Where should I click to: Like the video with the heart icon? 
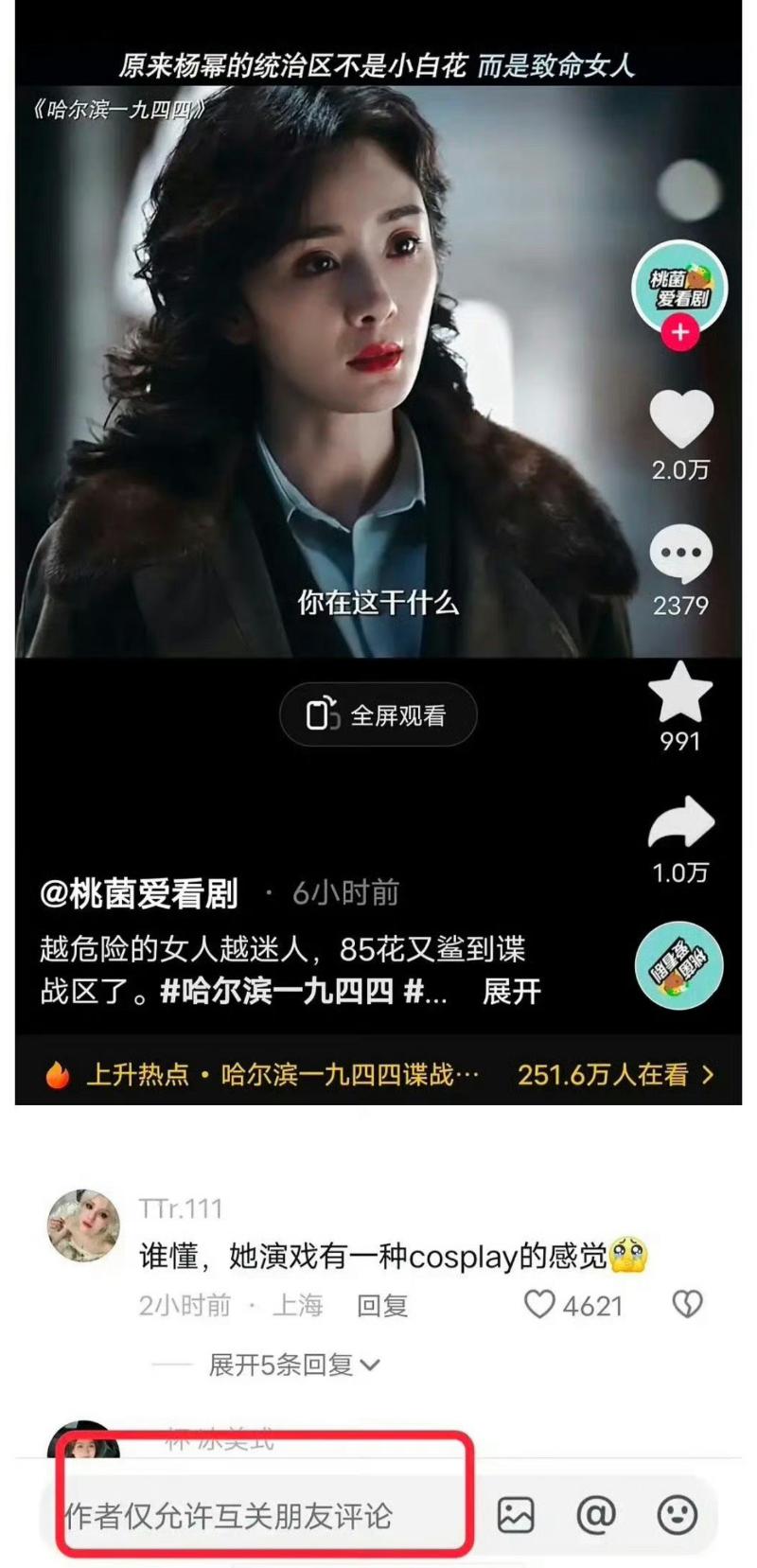point(680,419)
